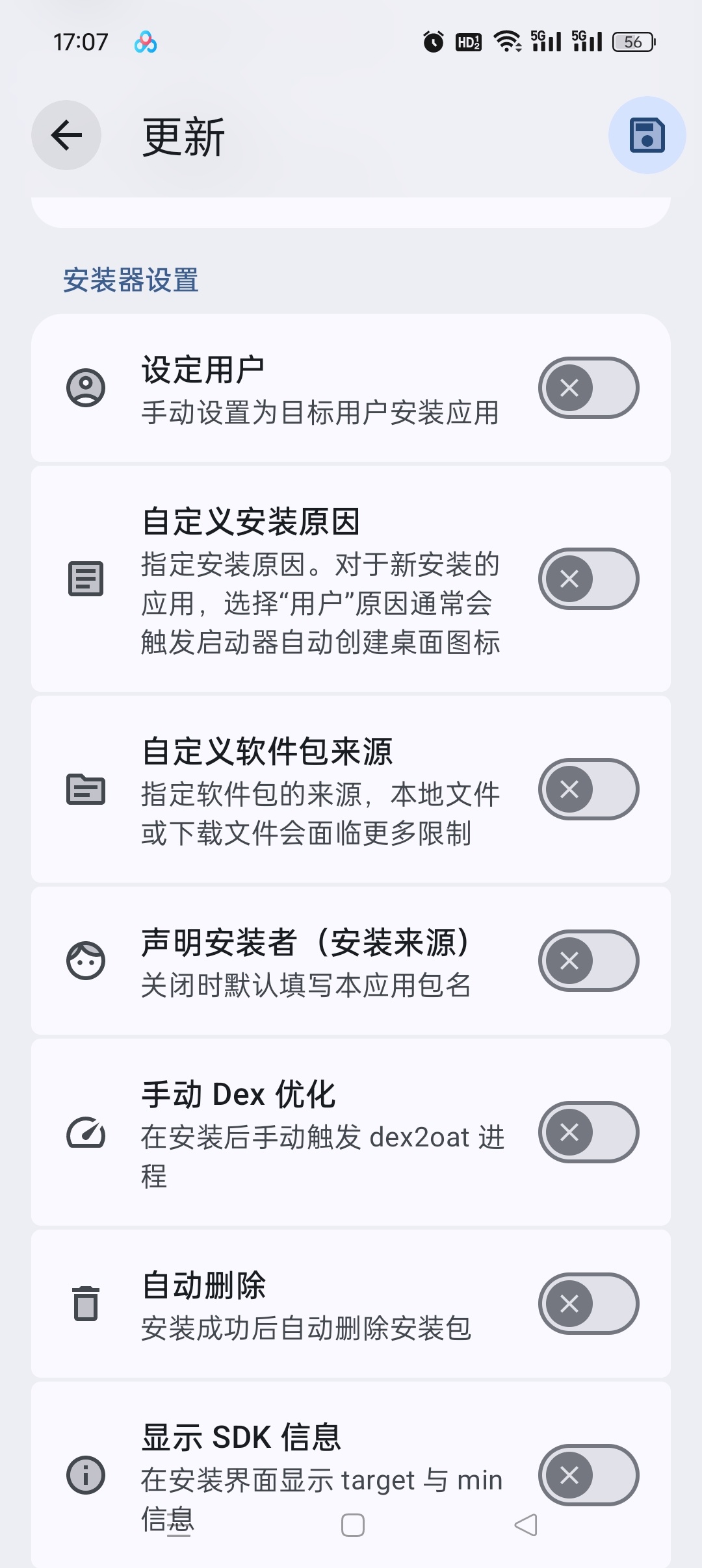Tap the save icon button
The width and height of the screenshot is (702, 1568).
[647, 135]
